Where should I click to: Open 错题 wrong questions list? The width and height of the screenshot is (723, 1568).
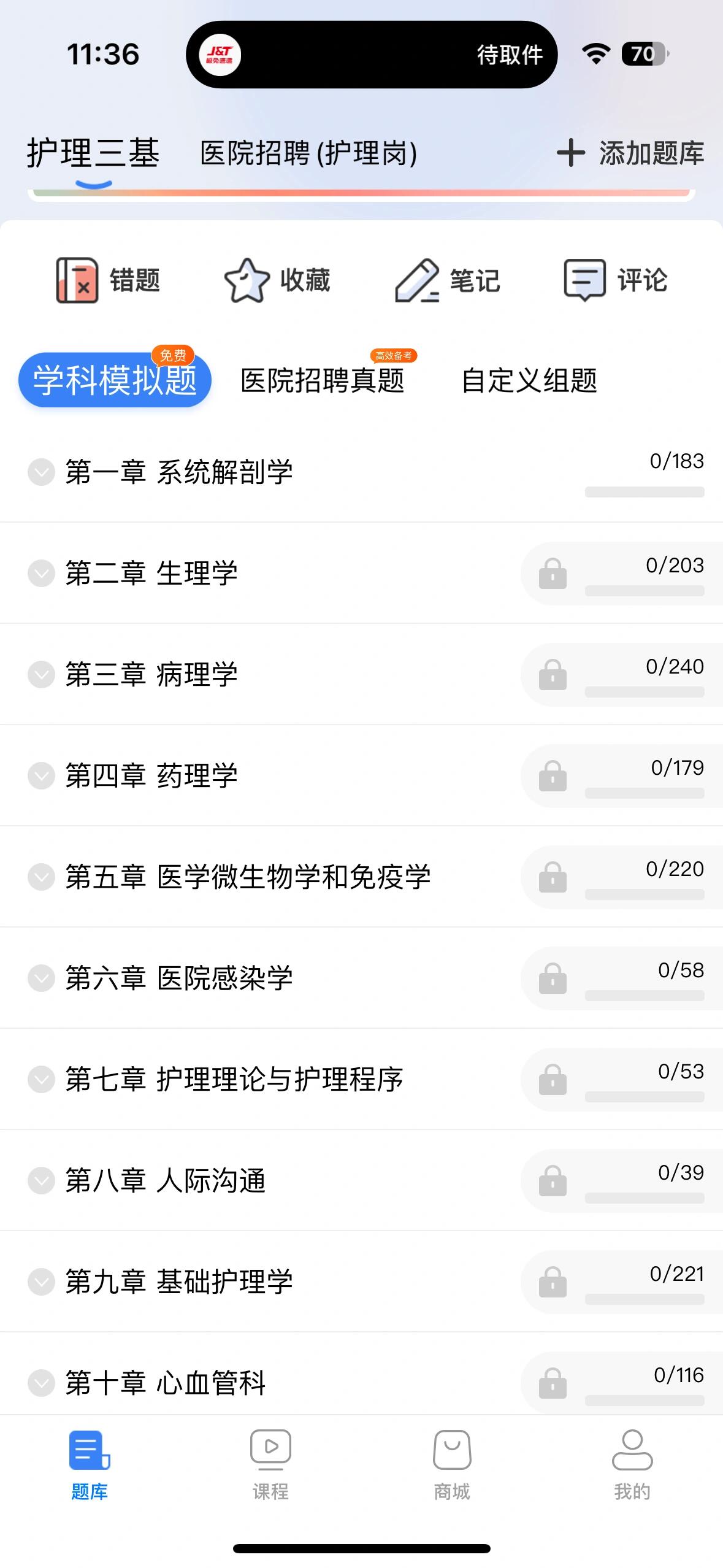108,280
